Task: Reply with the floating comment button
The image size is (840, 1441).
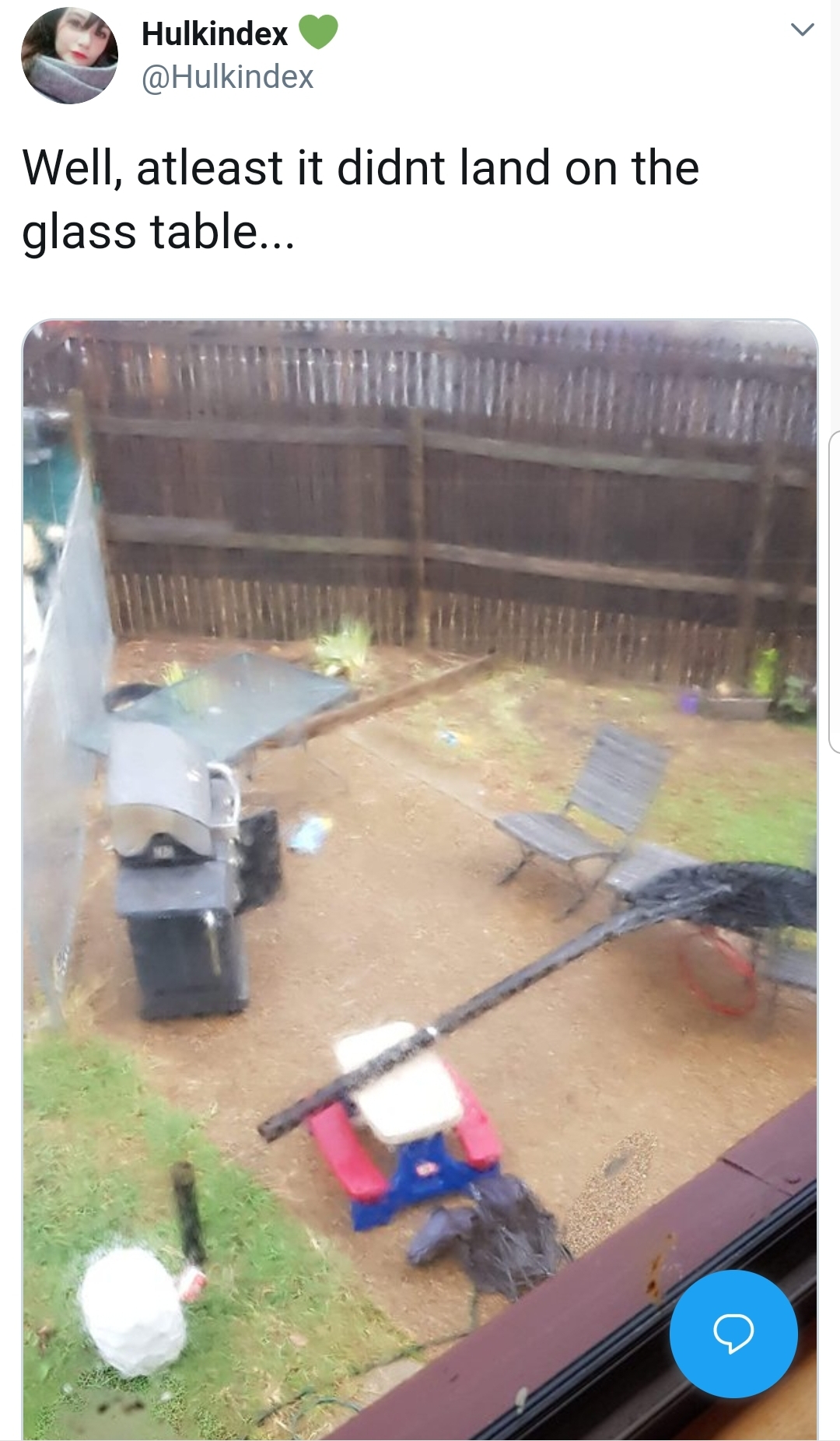Action: (733, 1334)
